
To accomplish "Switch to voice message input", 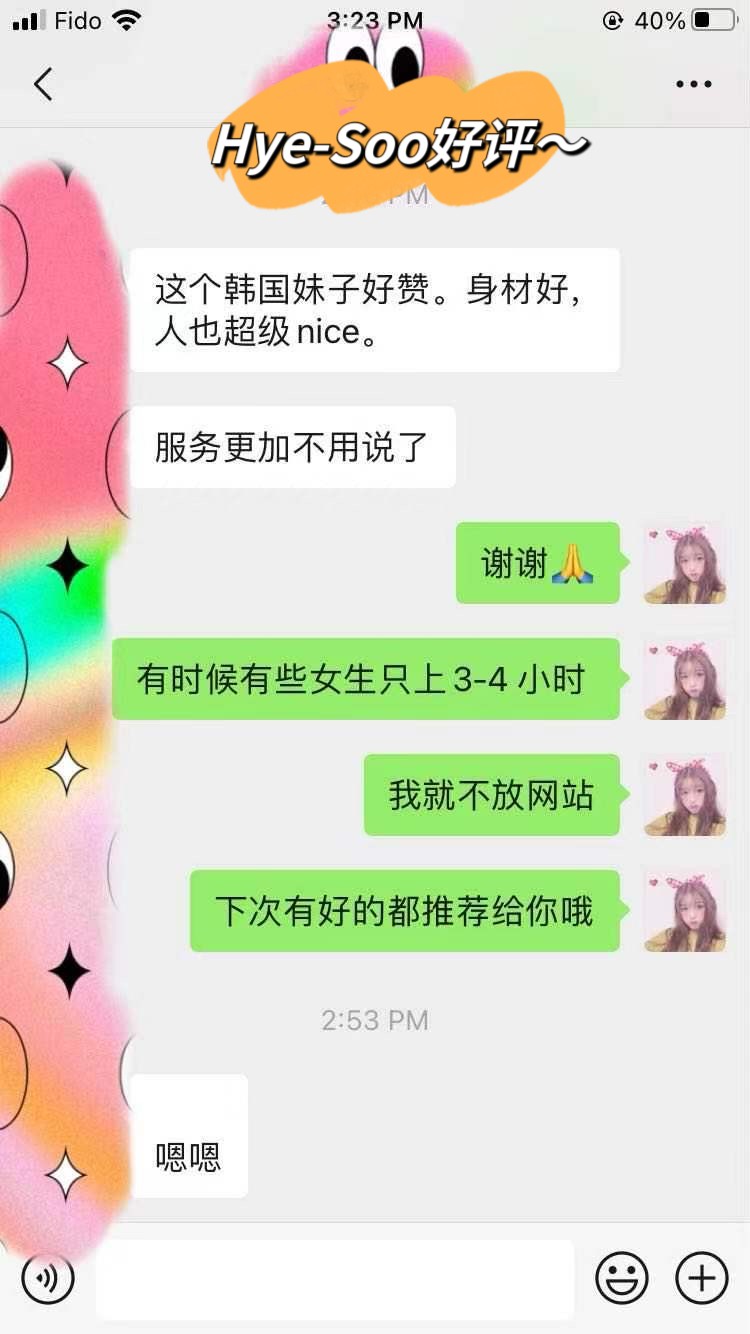I will pyautogui.click(x=48, y=1278).
